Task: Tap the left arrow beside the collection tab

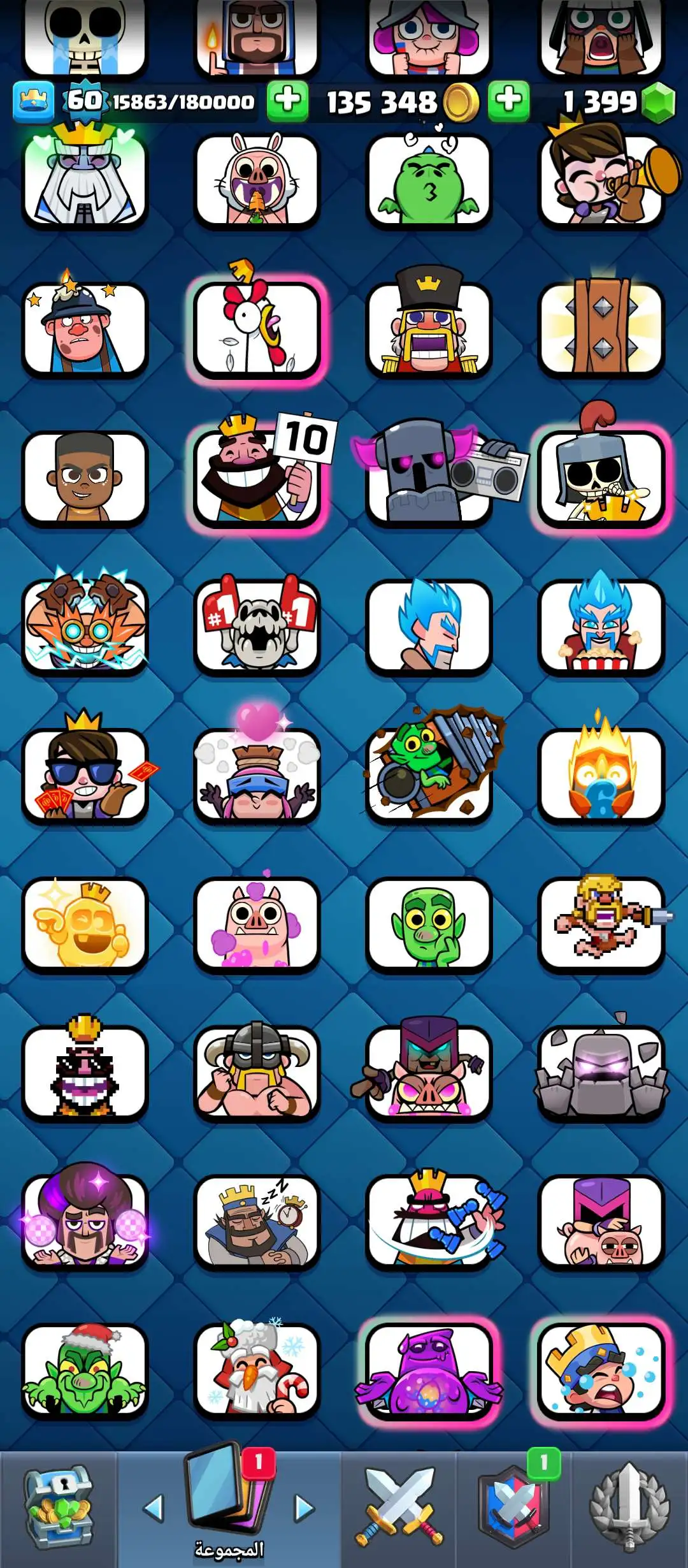Action: tap(154, 1508)
